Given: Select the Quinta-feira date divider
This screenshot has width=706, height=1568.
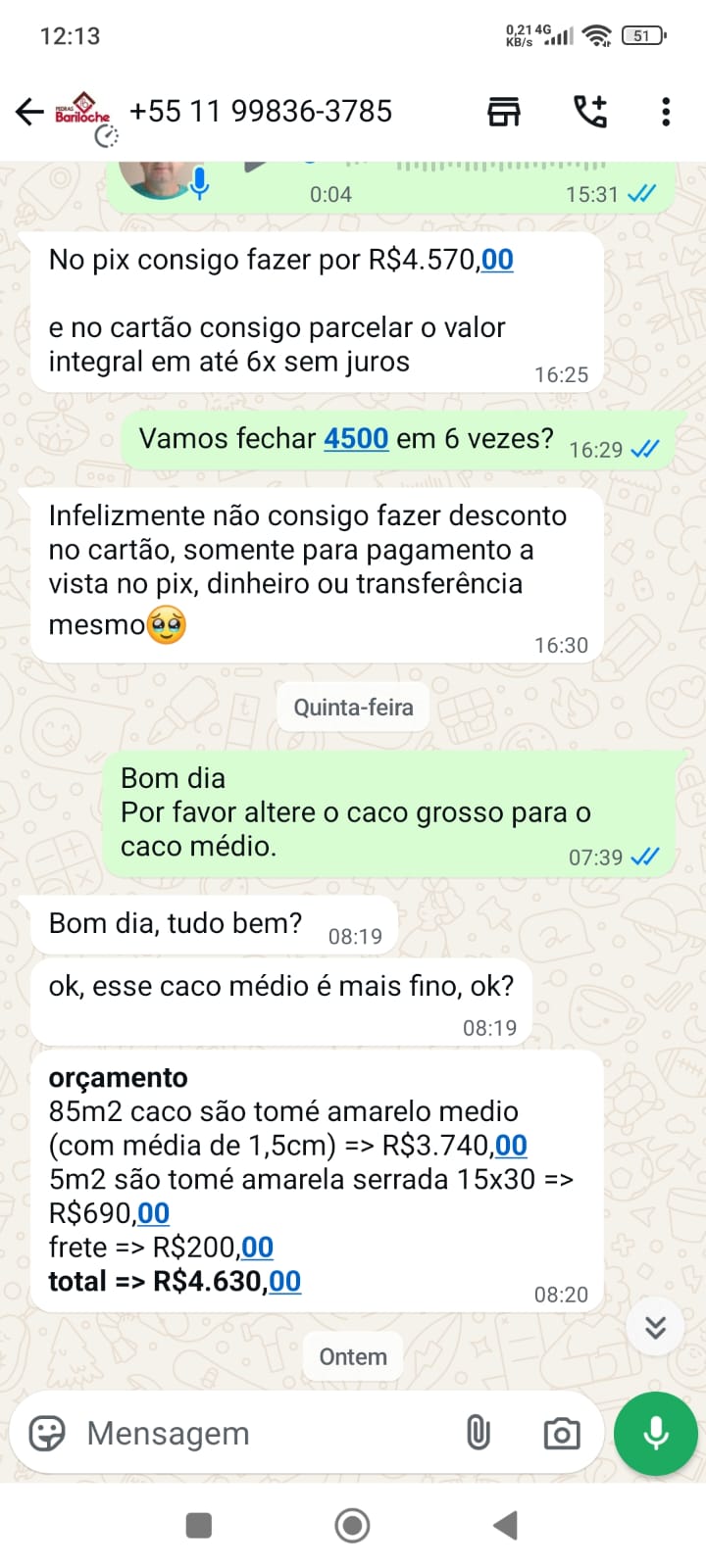Looking at the screenshot, I should tap(352, 706).
